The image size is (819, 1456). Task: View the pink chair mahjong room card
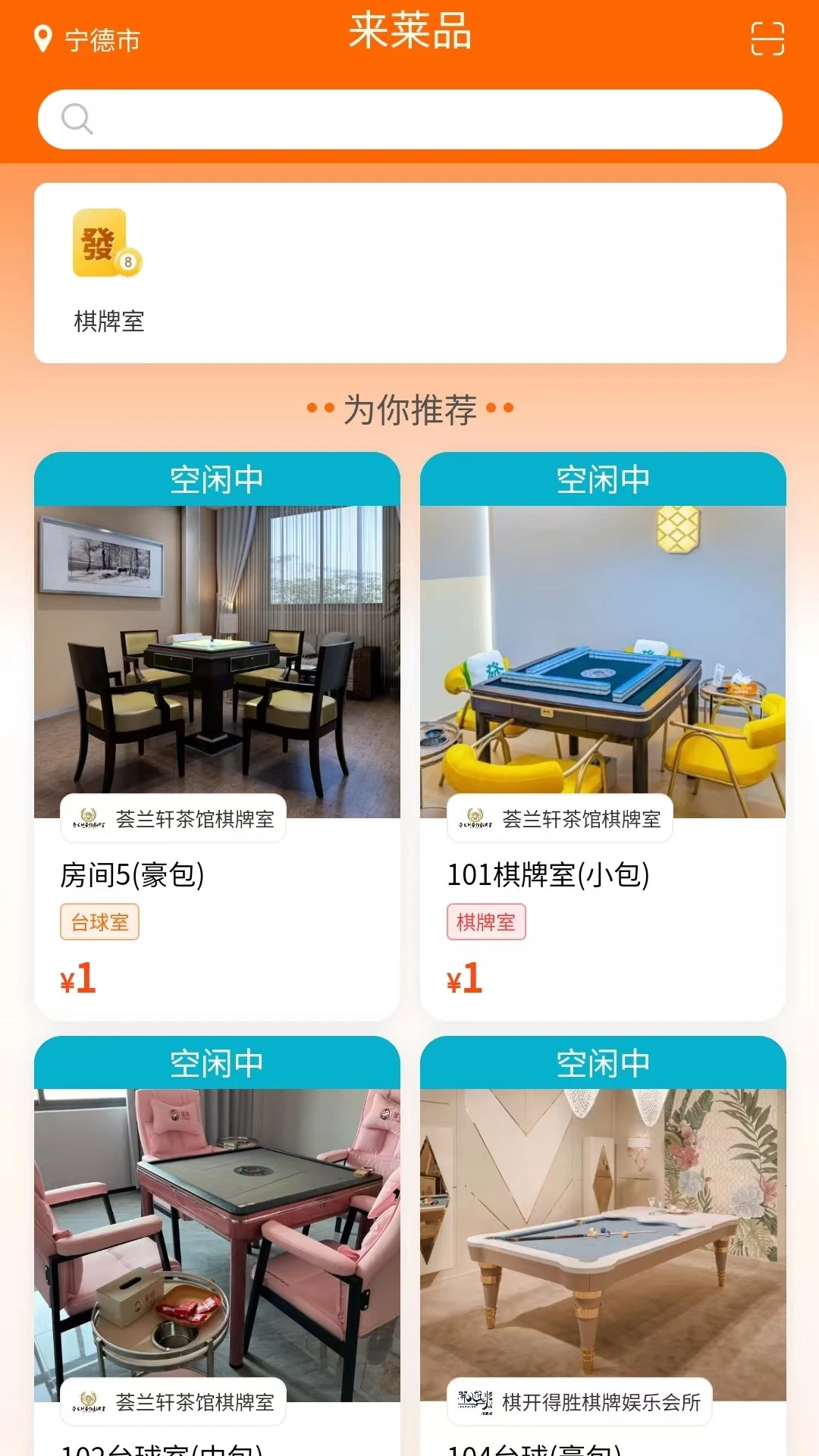(x=217, y=1244)
